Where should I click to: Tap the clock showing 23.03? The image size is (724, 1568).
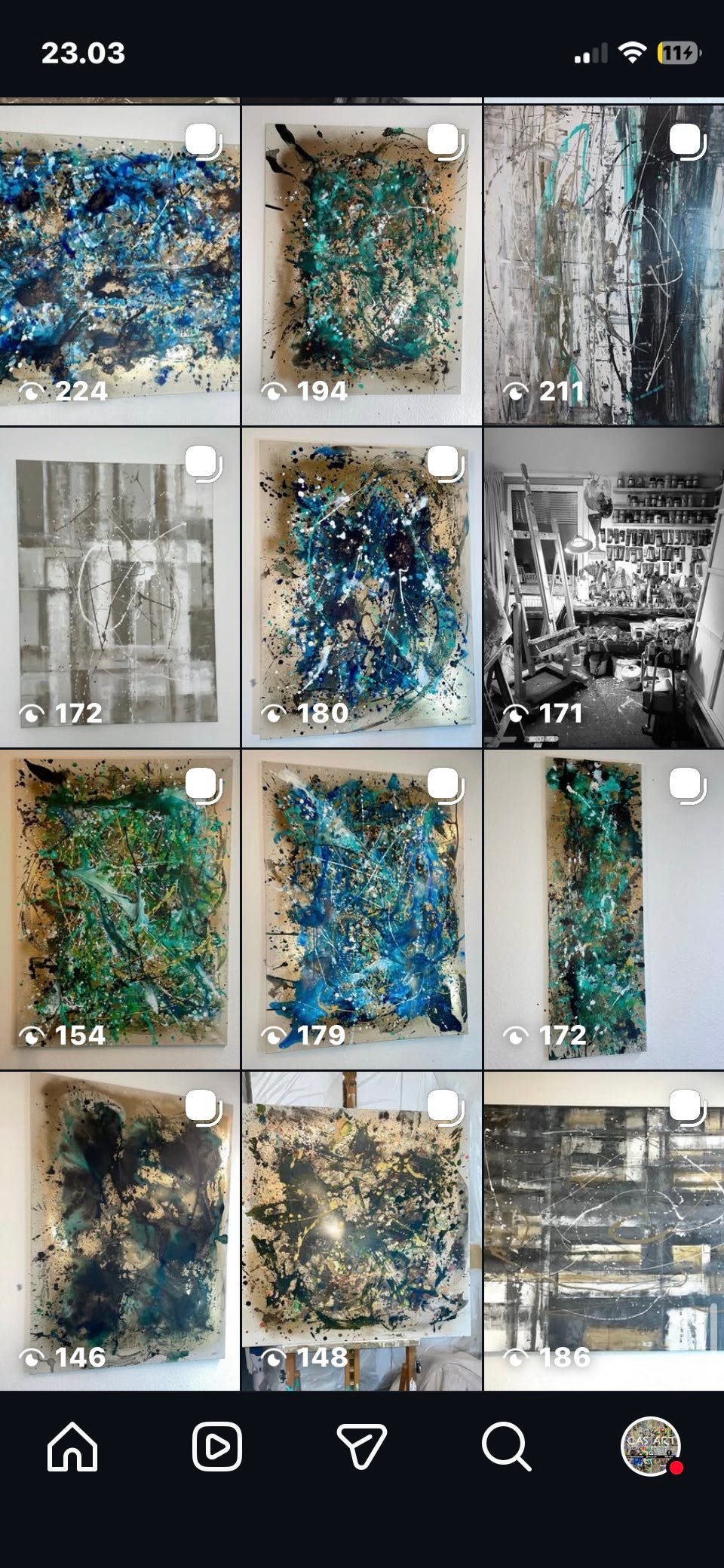(x=83, y=53)
